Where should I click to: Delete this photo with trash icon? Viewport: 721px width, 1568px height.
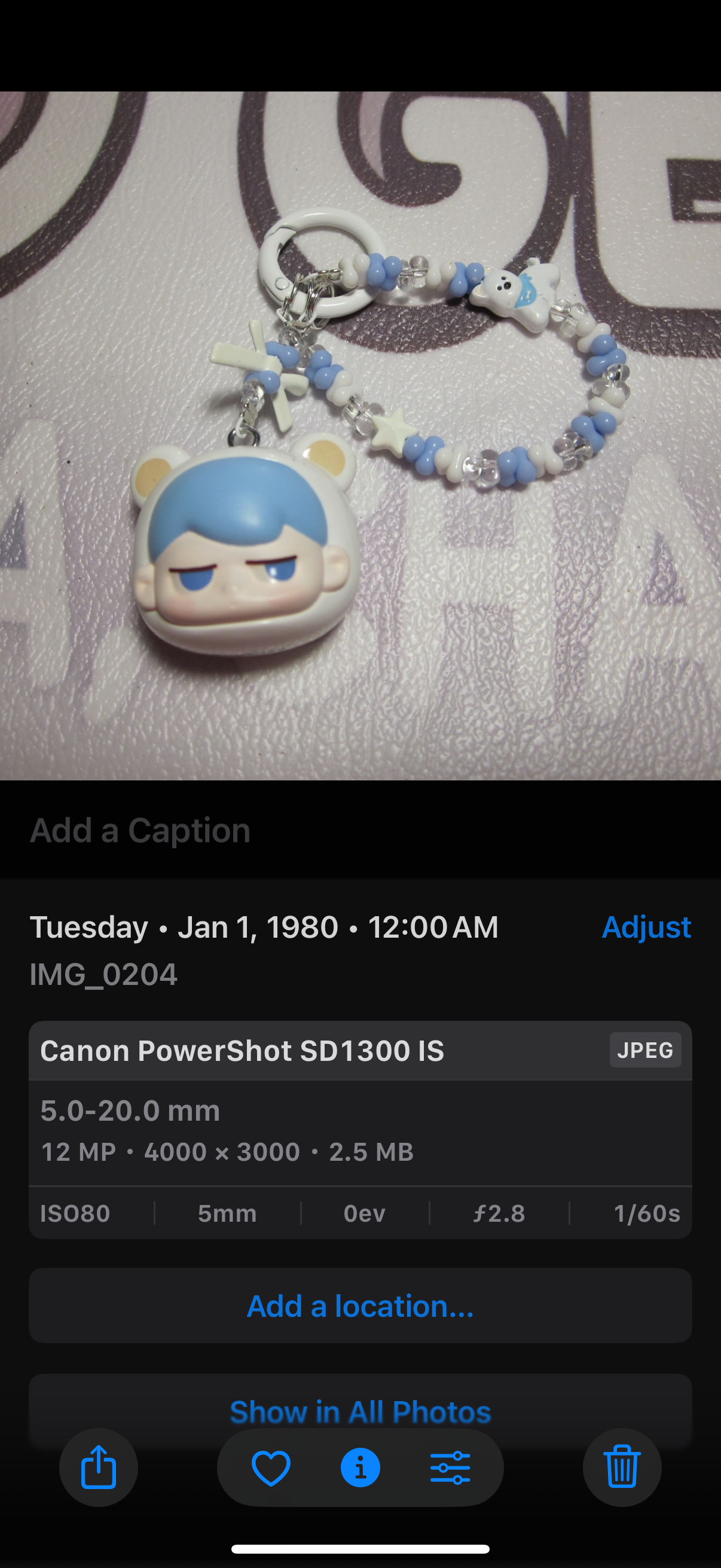click(622, 1467)
